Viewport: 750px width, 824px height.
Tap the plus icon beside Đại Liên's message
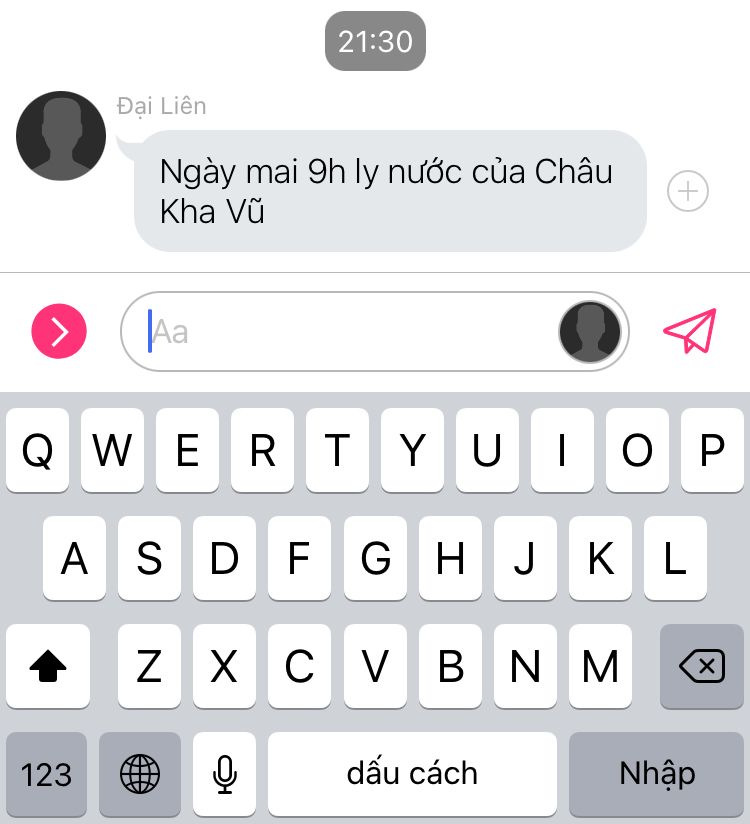pos(688,191)
